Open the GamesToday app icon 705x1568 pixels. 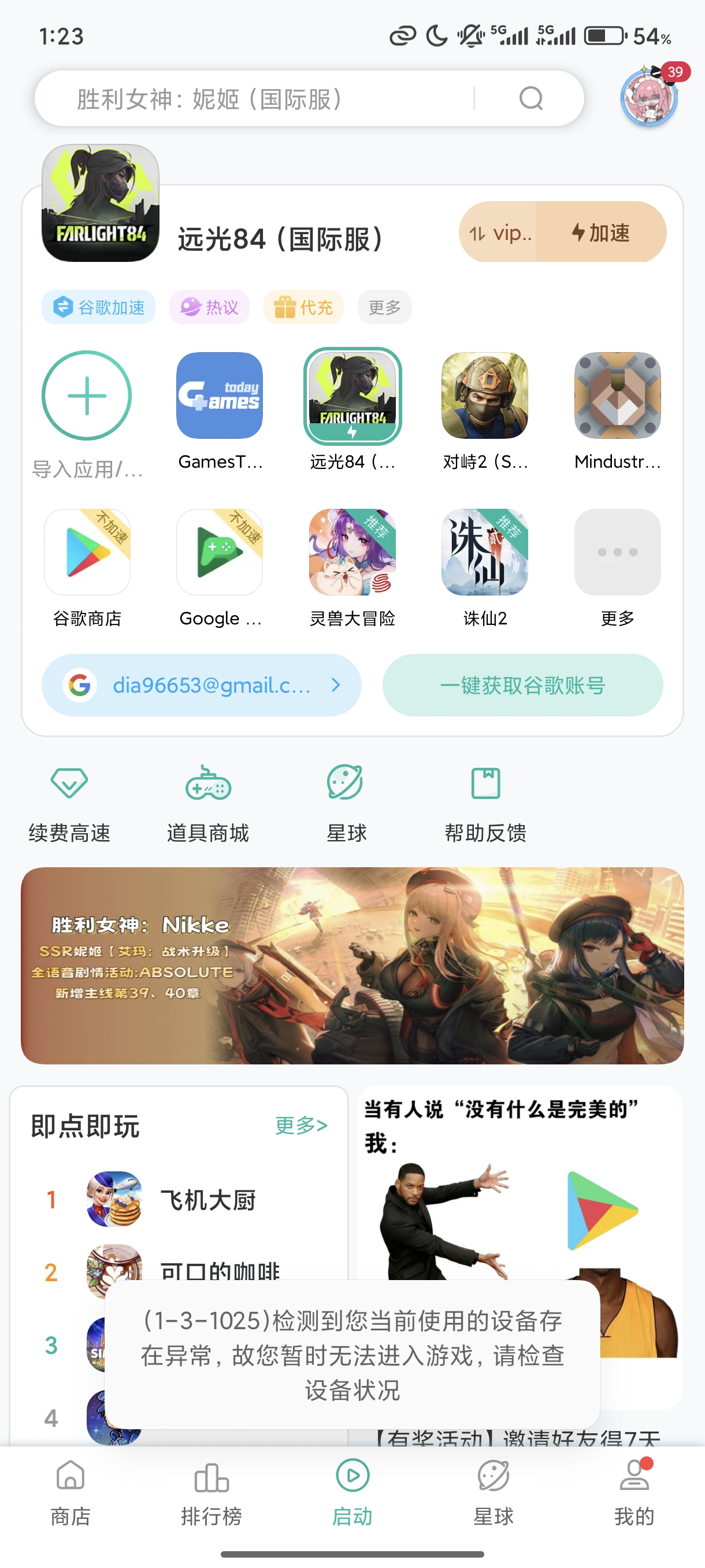click(219, 395)
